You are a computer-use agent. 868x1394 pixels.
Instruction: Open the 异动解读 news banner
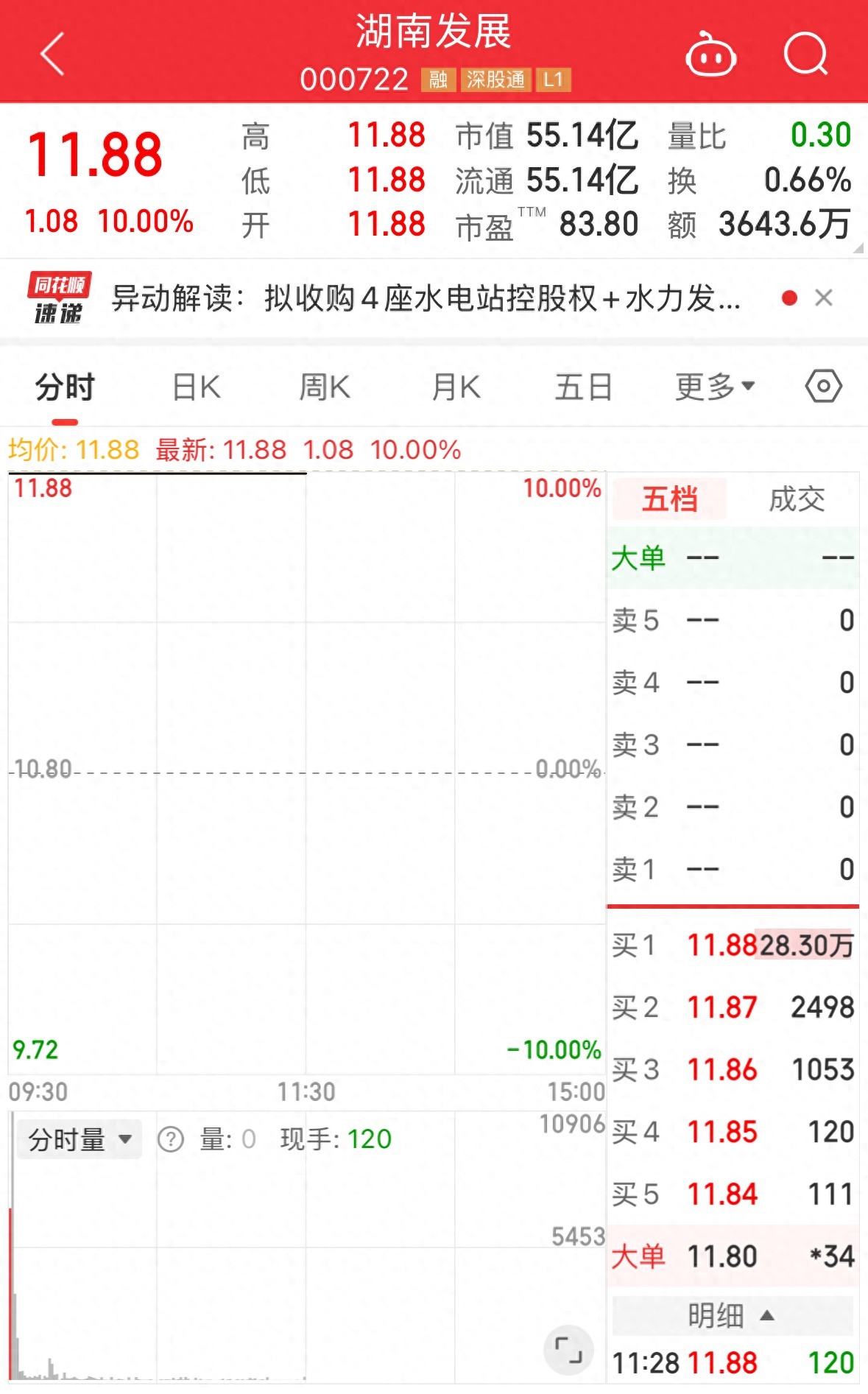[x=426, y=298]
